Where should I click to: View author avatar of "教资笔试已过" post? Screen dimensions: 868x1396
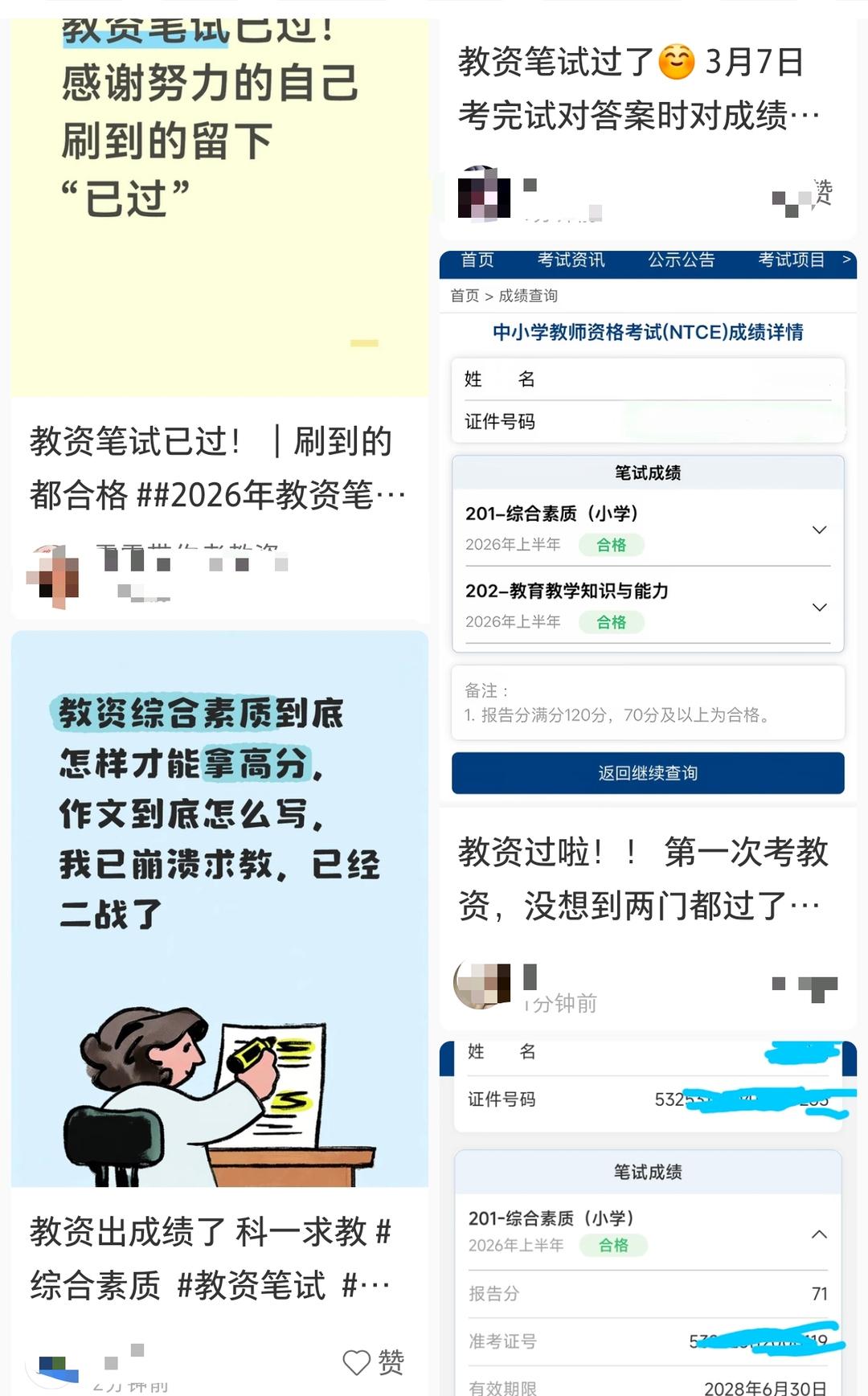click(54, 575)
